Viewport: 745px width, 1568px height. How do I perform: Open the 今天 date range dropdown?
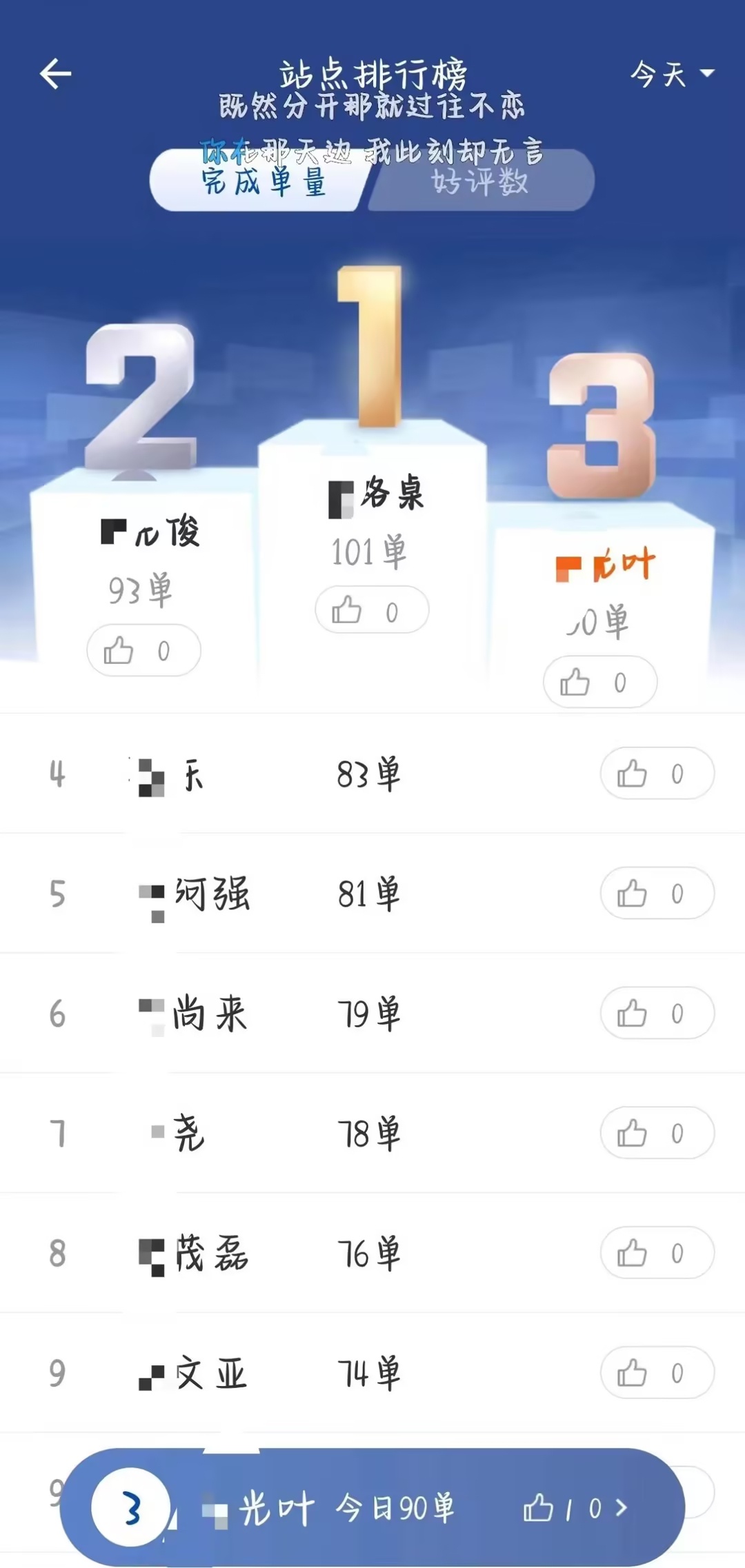click(671, 74)
